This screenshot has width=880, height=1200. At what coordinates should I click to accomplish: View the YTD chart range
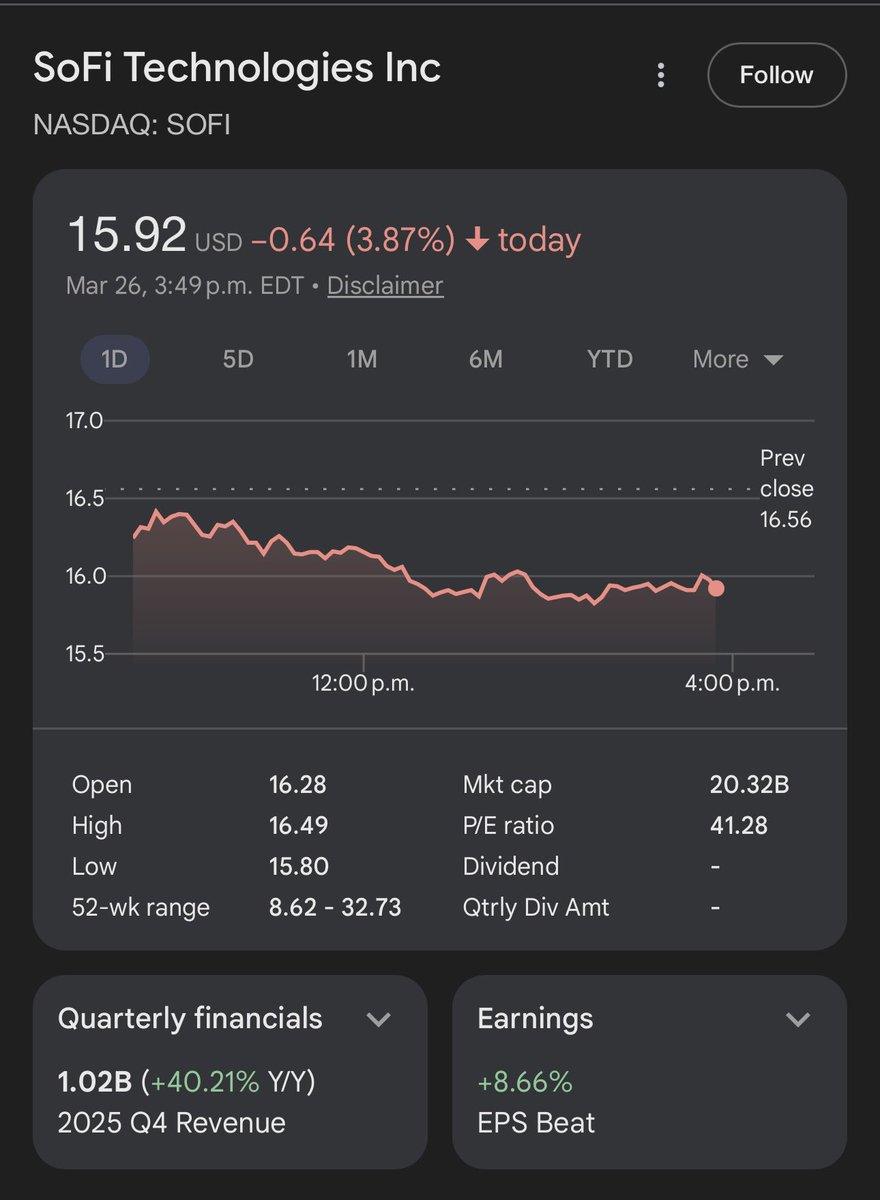tap(610, 359)
